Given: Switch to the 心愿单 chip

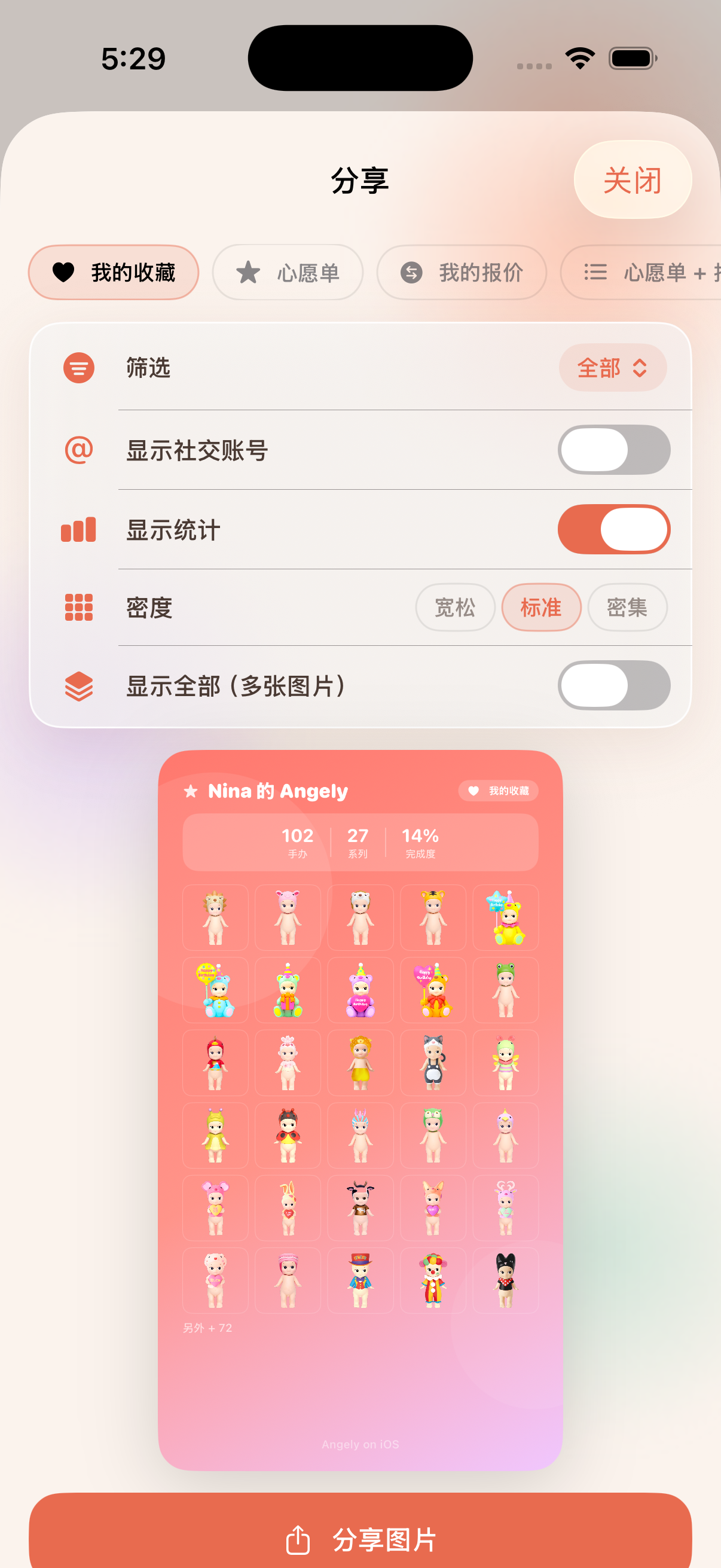Looking at the screenshot, I should [288, 272].
